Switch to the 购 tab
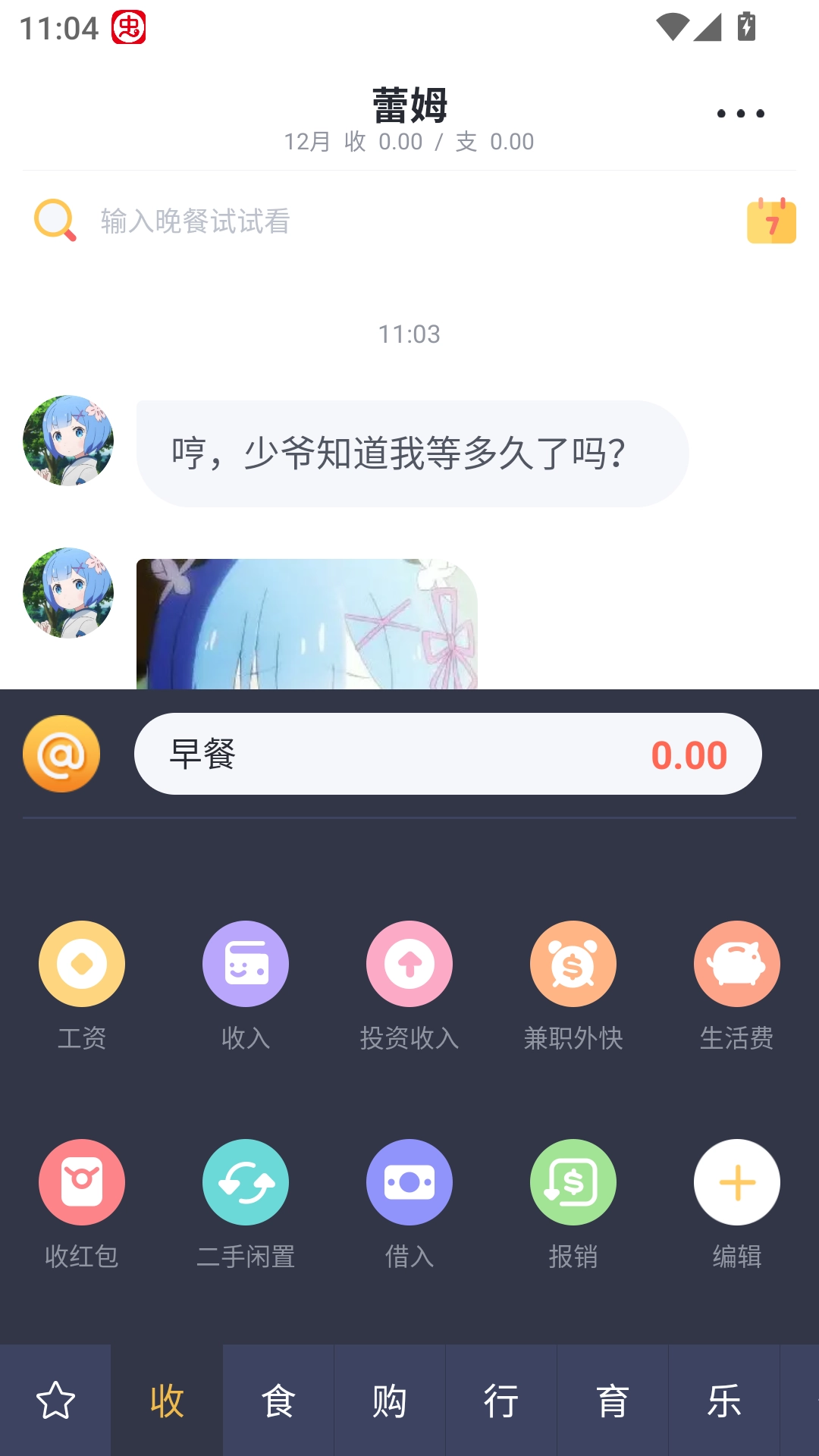This screenshot has height=1456, width=819. [390, 1400]
